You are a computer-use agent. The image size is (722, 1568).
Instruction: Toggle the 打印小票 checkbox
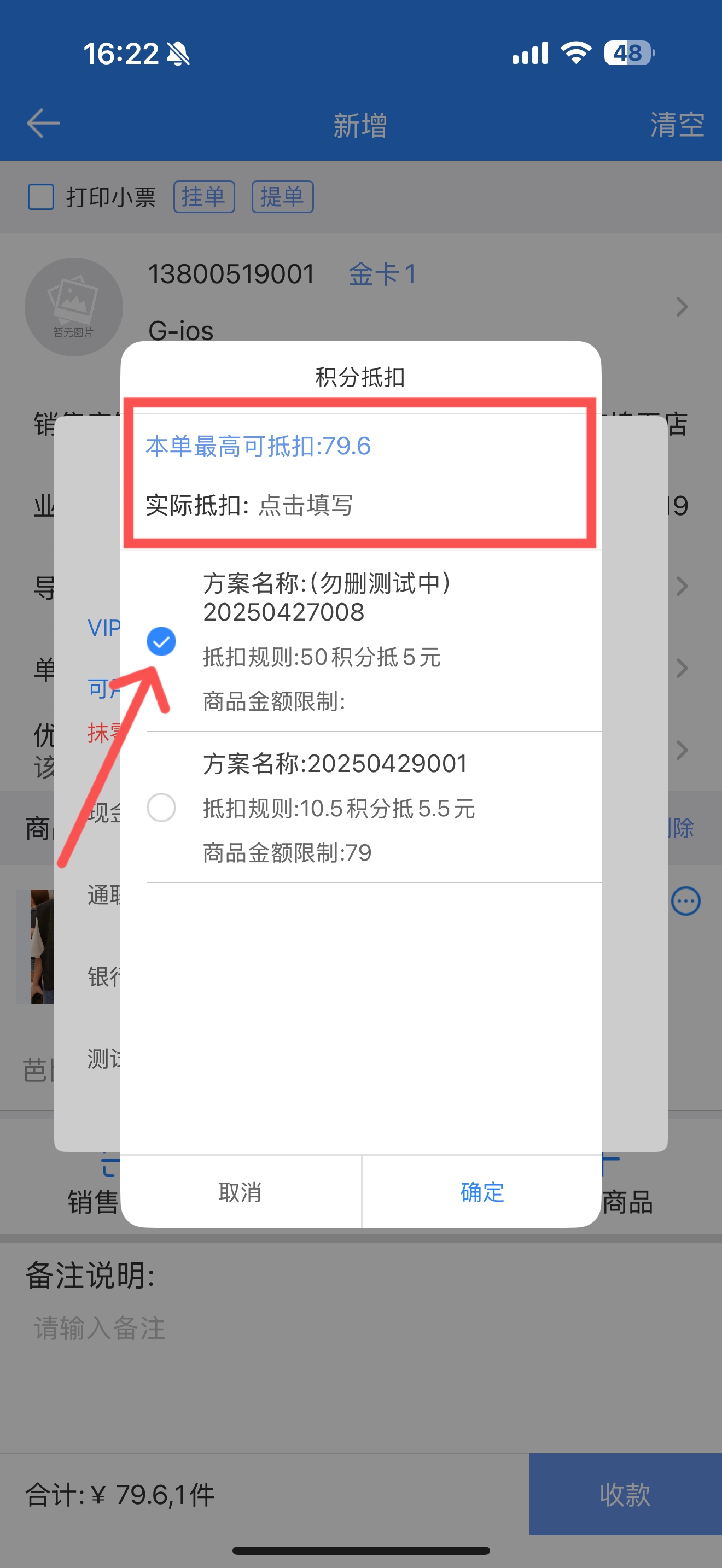(42, 197)
